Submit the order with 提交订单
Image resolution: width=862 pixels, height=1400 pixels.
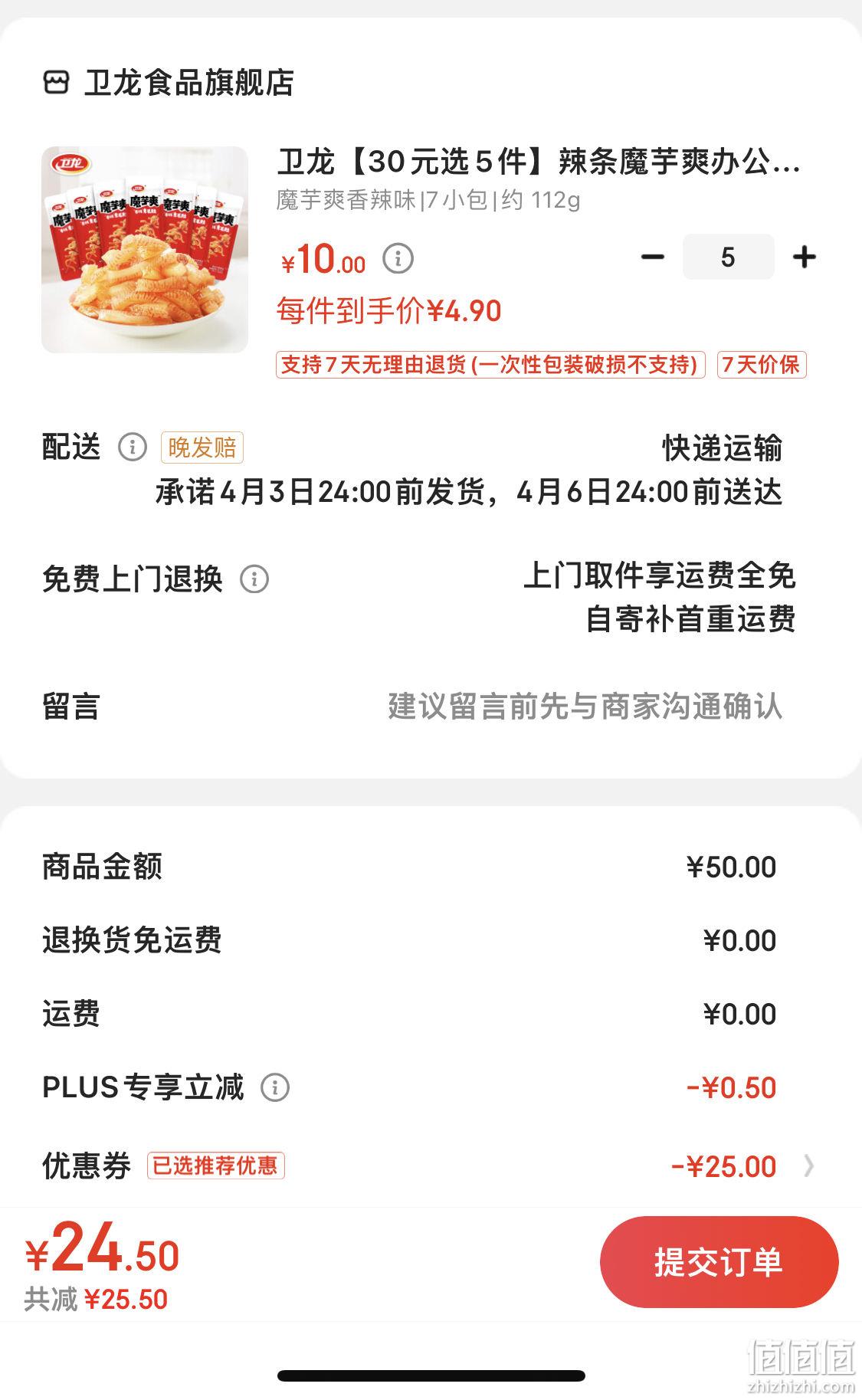[x=719, y=1262]
